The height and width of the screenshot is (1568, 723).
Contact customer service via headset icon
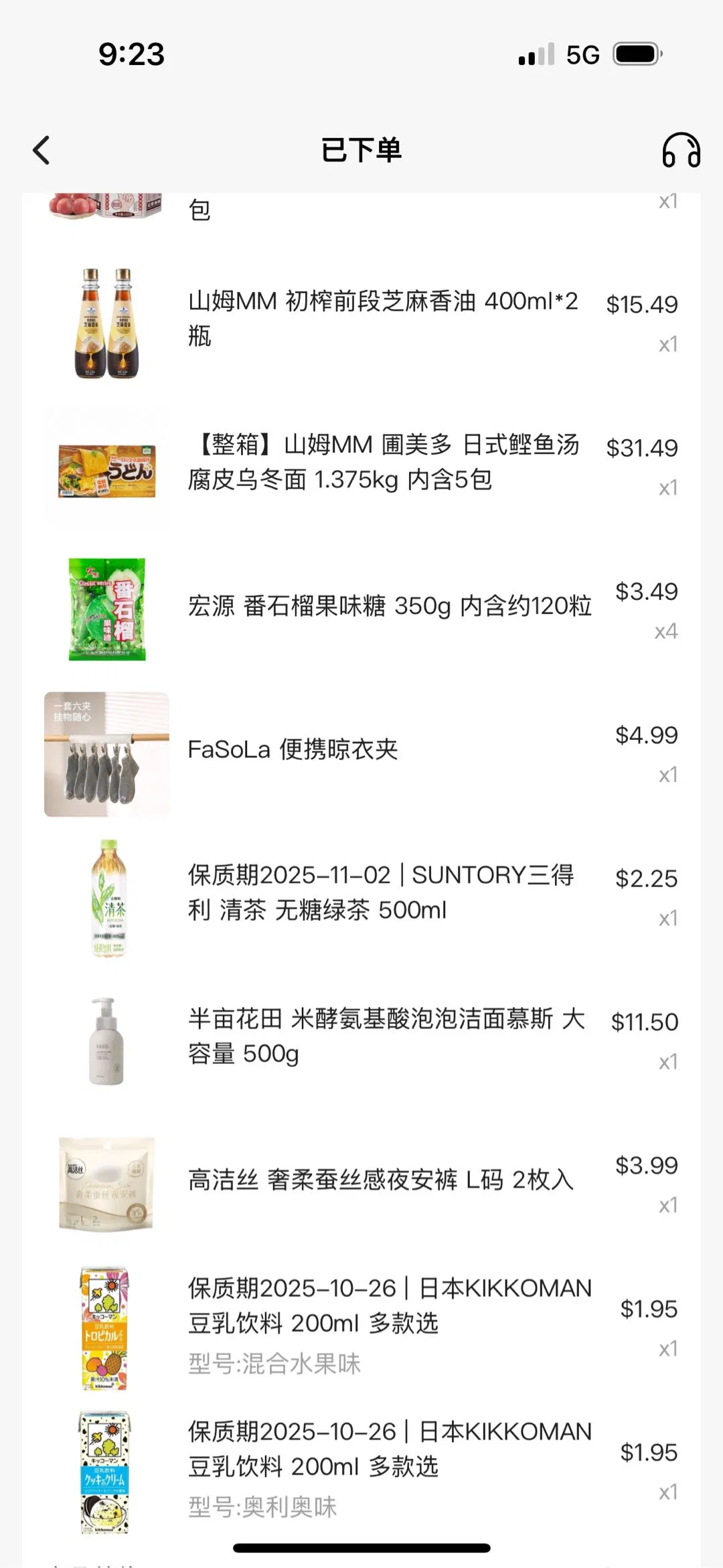tap(680, 150)
